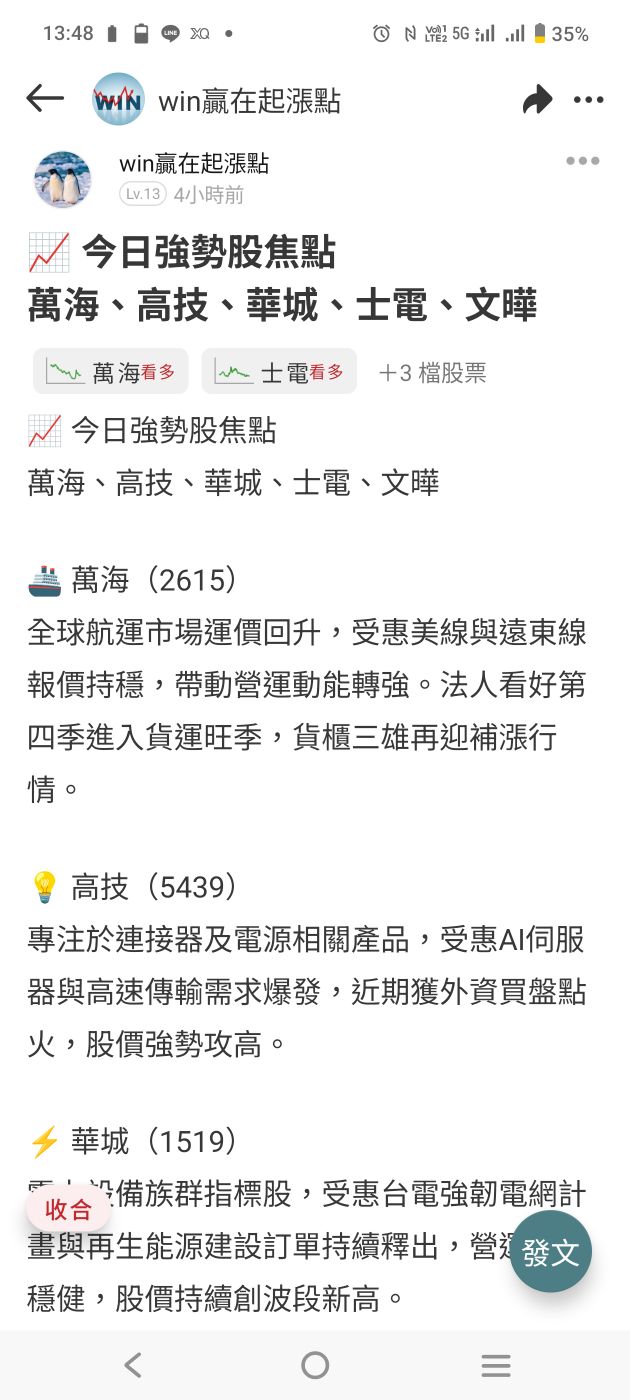630x1400 pixels.
Task: Open the 萬海看多 stock chip
Action: 110,372
